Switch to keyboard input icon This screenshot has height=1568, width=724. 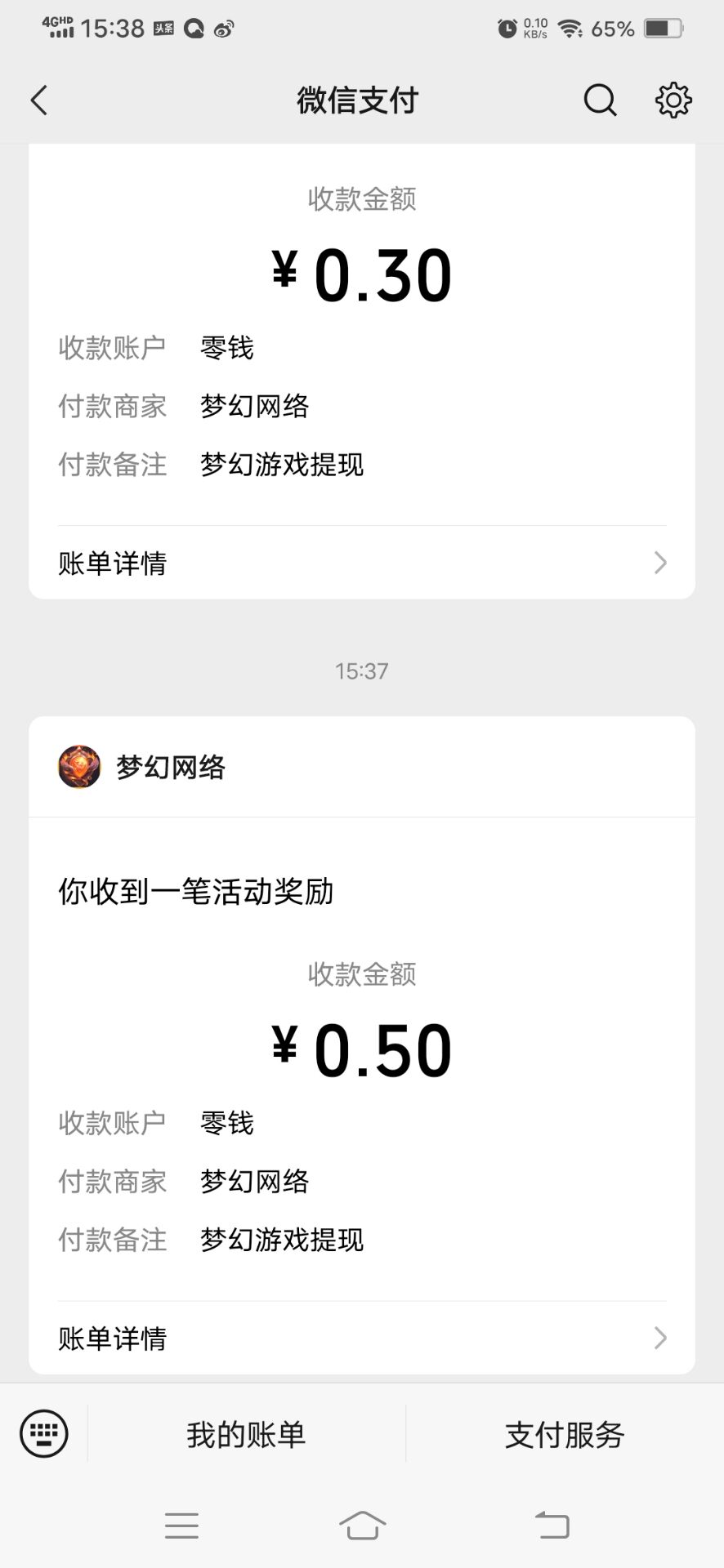(x=44, y=1433)
